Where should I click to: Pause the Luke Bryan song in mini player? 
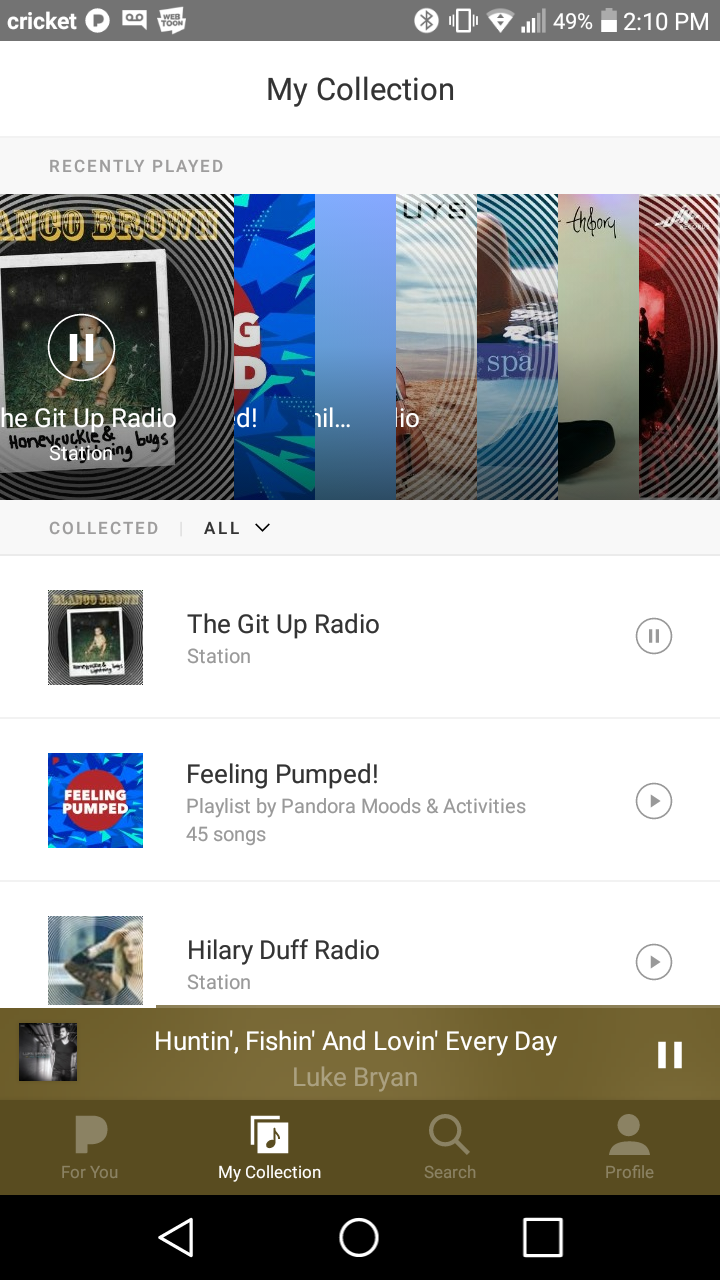pyautogui.click(x=669, y=1055)
